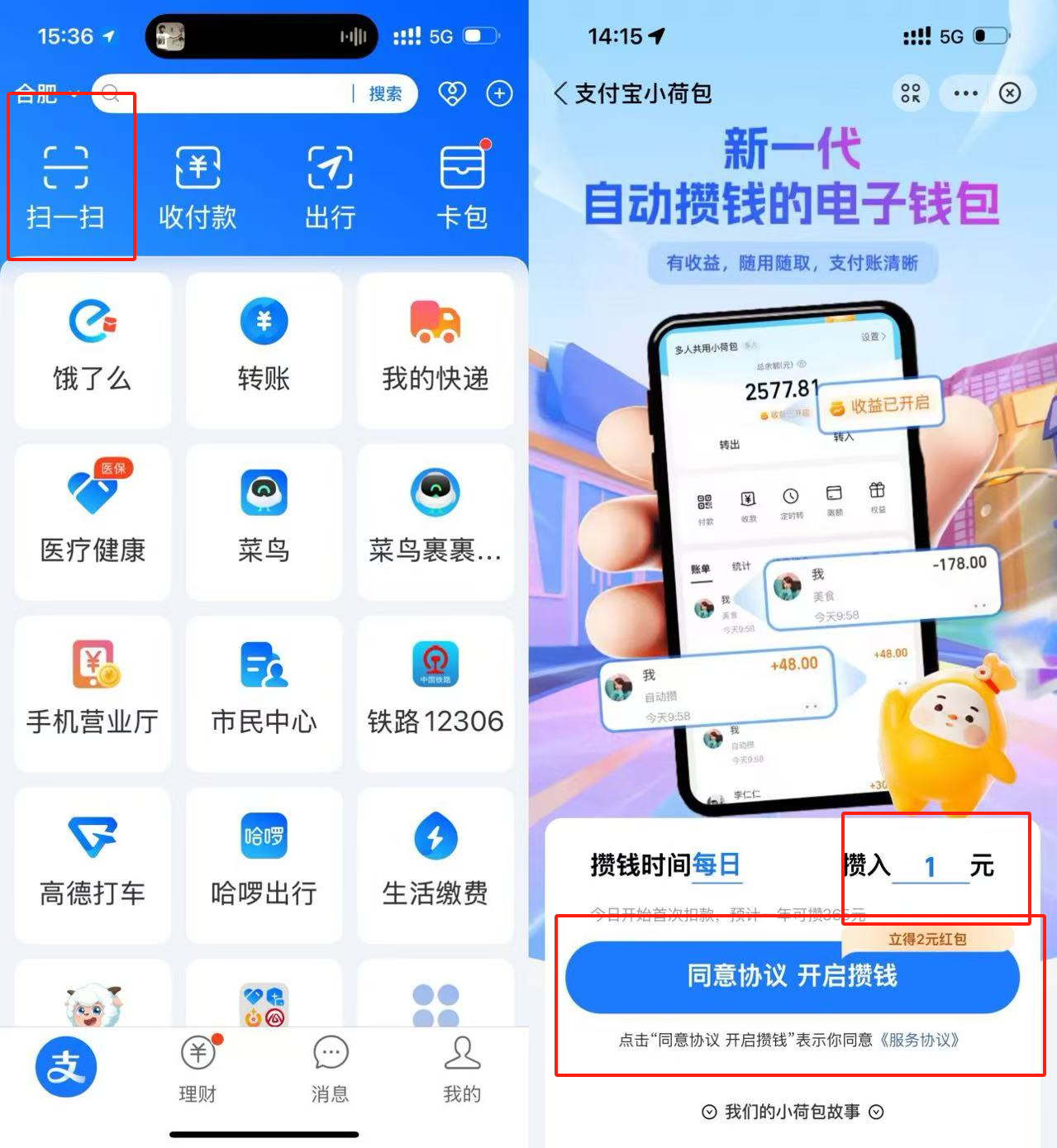Open the Scan (扫一扫) feature

pyautogui.click(x=65, y=186)
